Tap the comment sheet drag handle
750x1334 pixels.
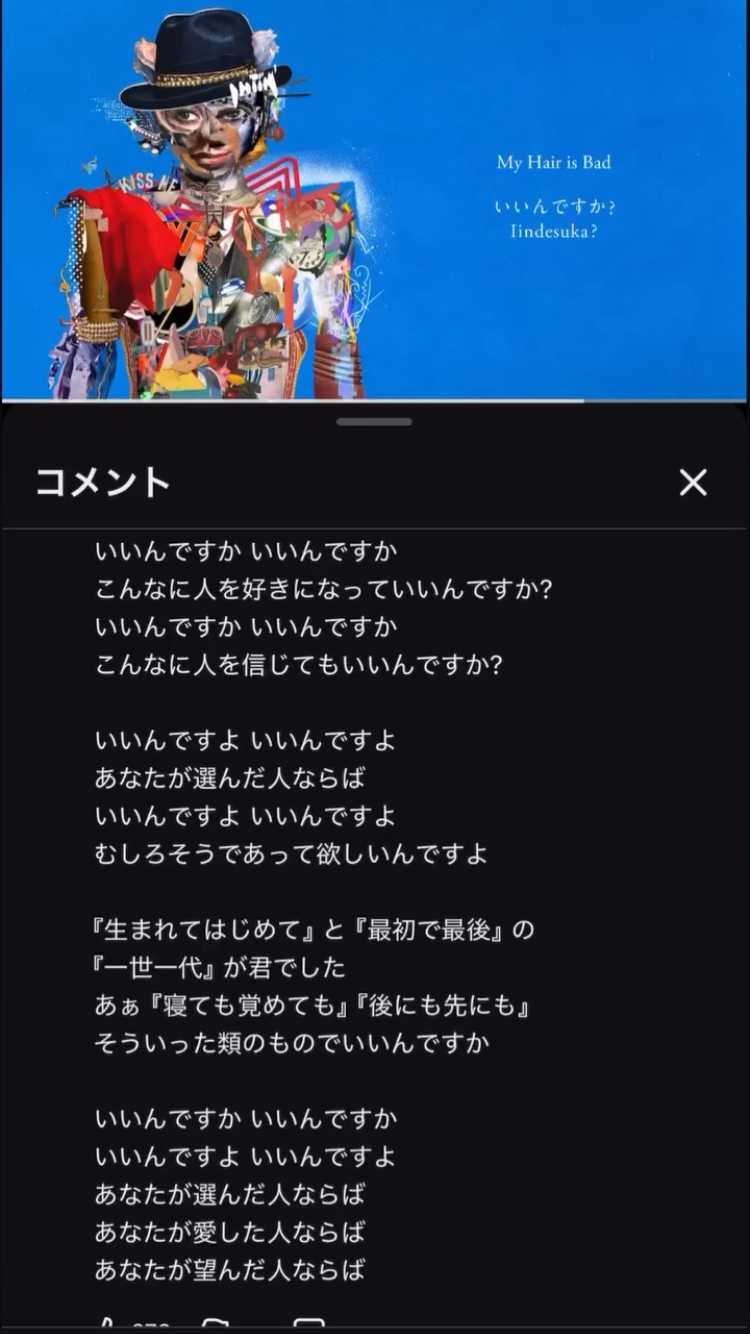pos(374,422)
